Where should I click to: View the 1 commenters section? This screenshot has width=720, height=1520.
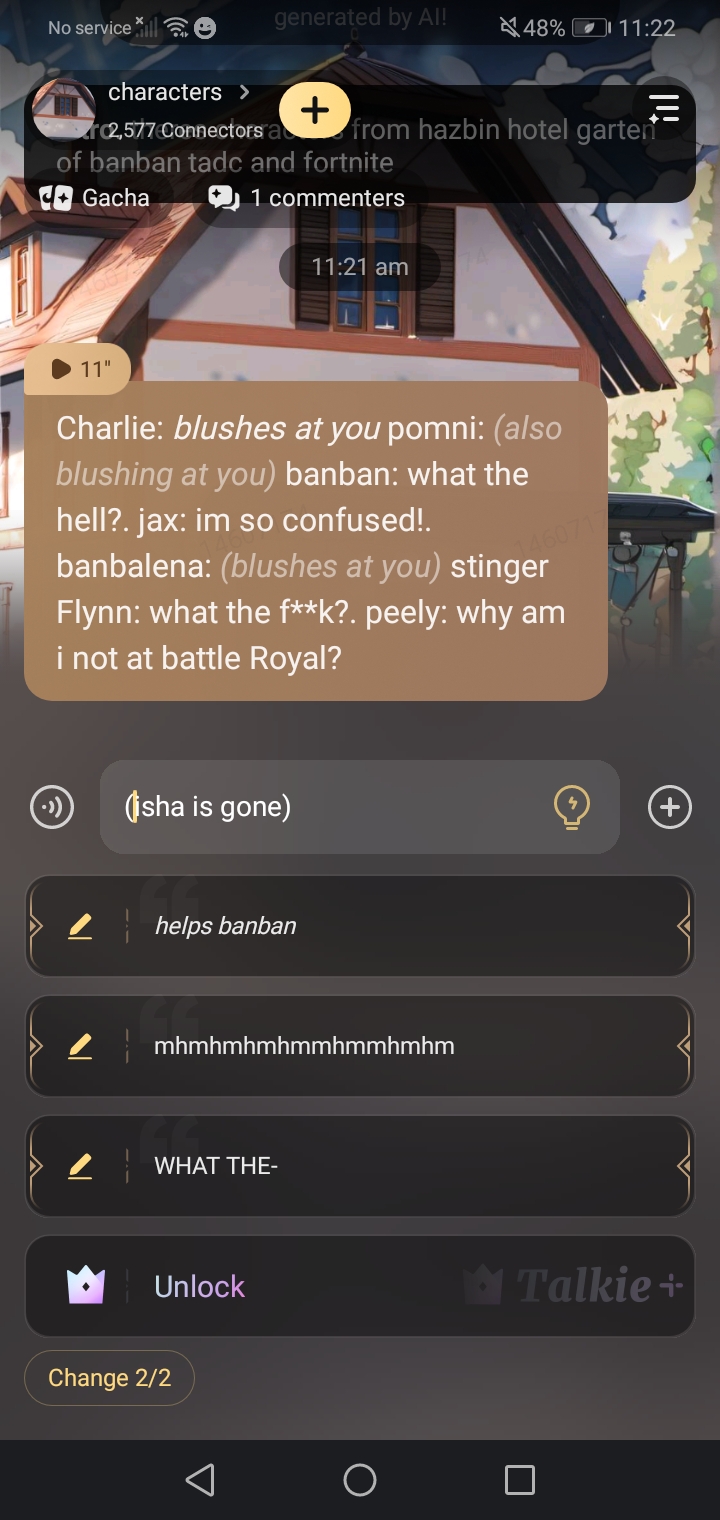pos(307,198)
